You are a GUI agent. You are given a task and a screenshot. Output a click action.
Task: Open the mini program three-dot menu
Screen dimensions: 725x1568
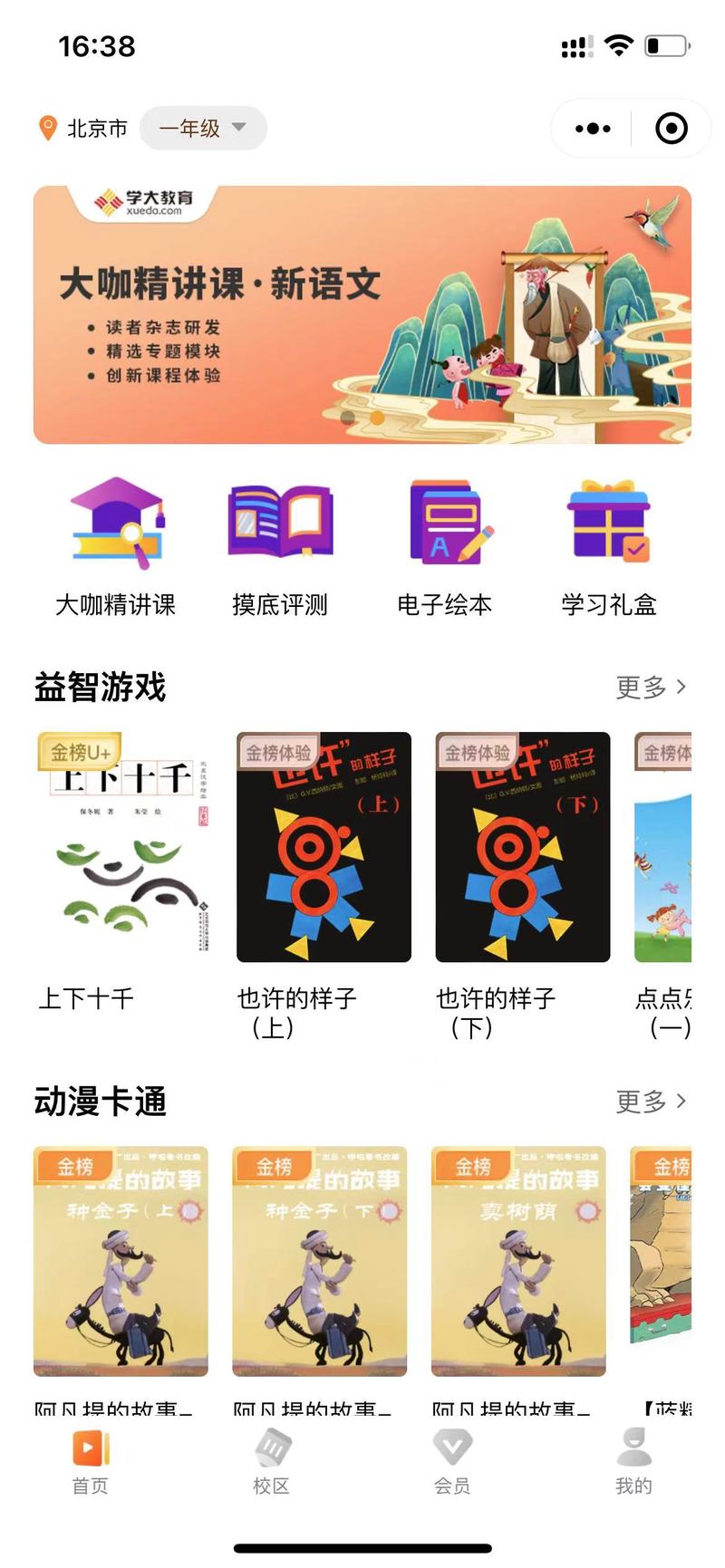pyautogui.click(x=593, y=129)
